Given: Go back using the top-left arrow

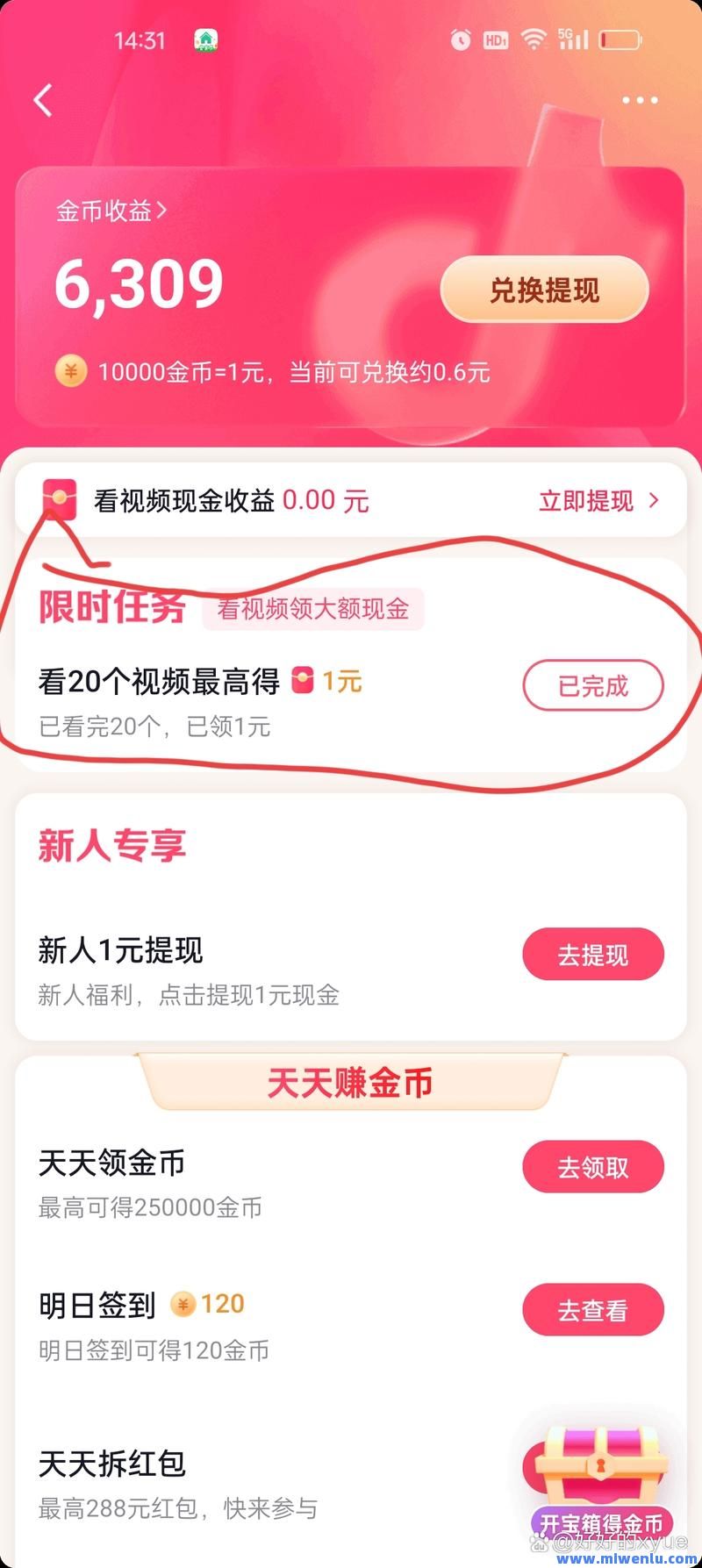Looking at the screenshot, I should [x=43, y=100].
